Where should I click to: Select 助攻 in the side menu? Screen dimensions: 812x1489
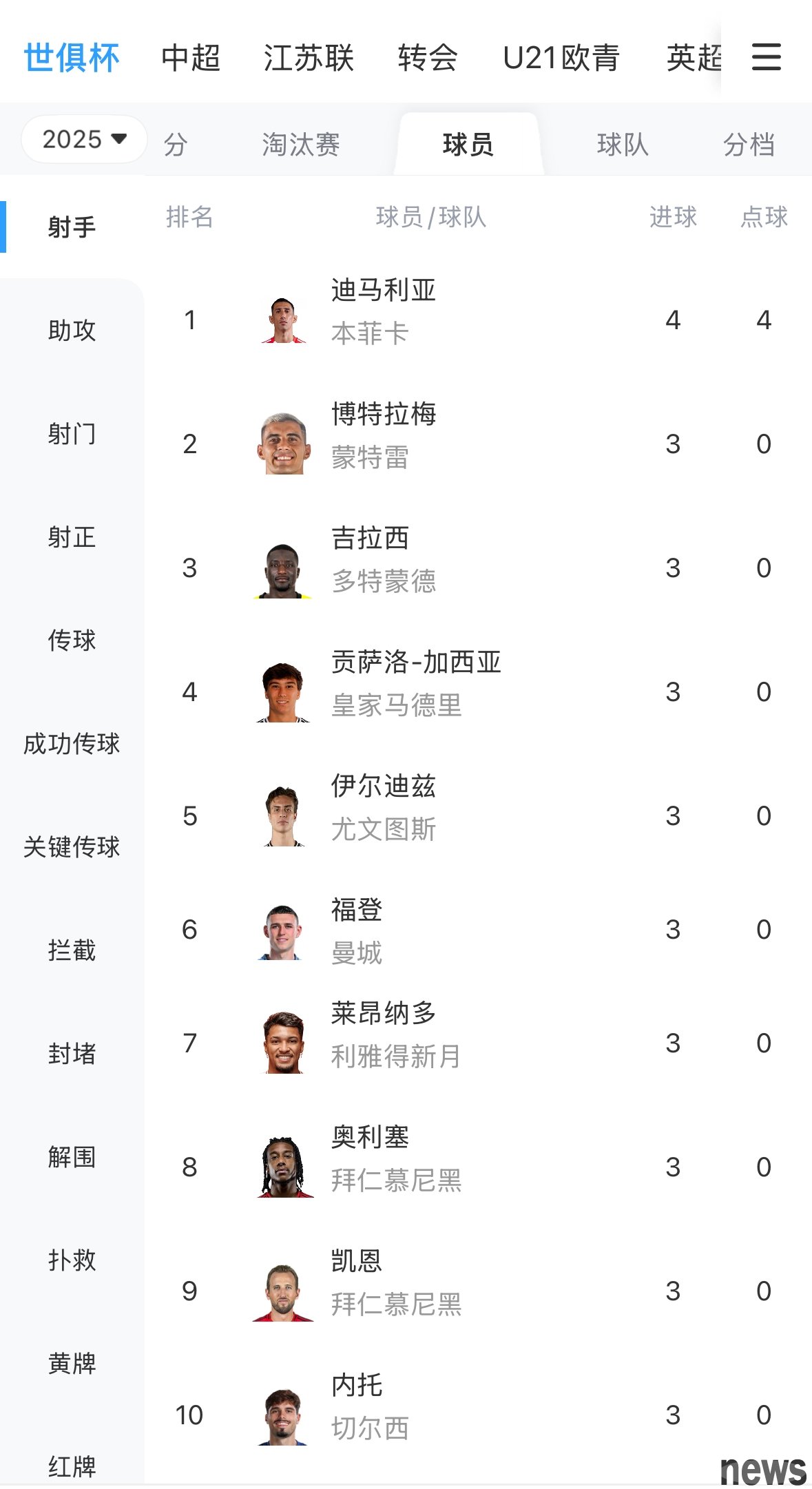[x=72, y=331]
